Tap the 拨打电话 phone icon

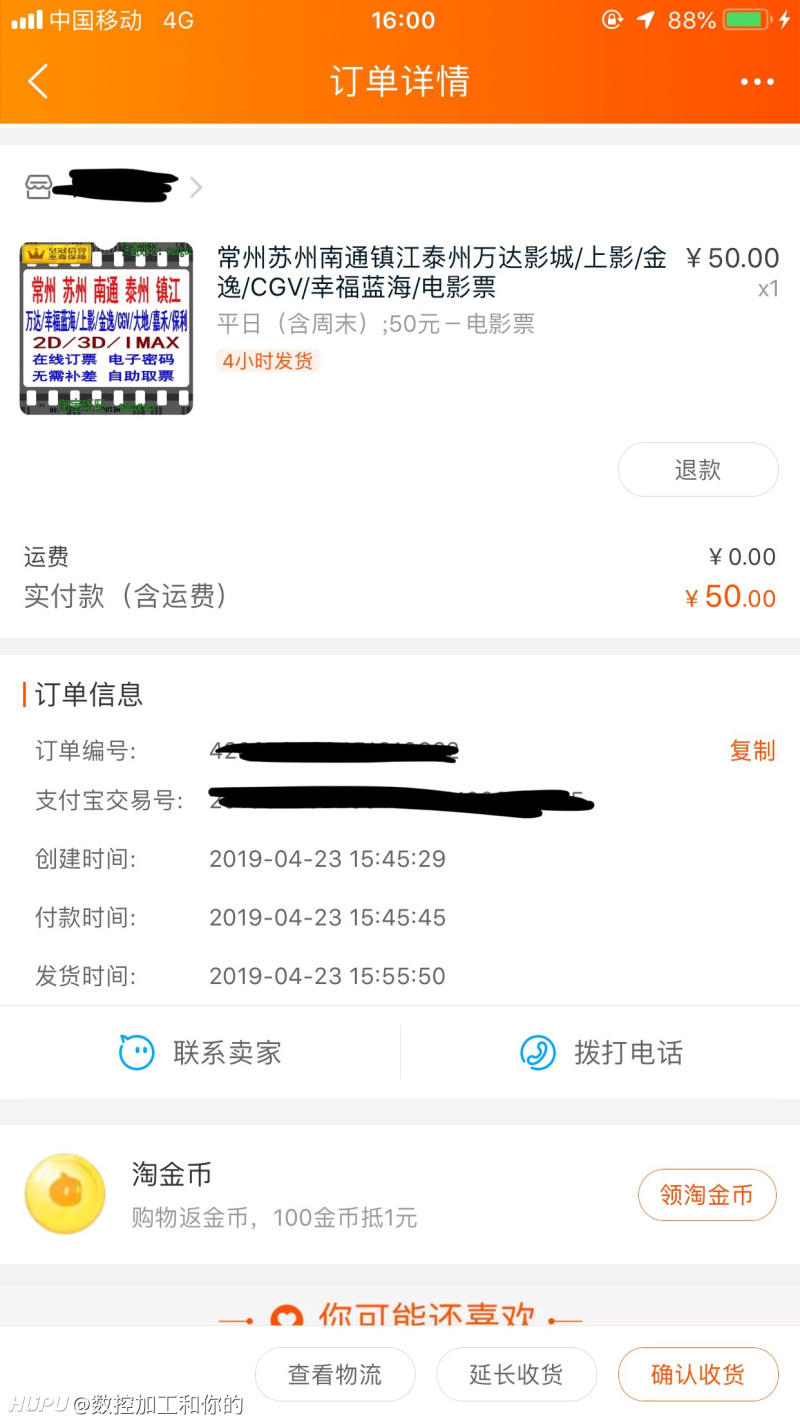point(538,1052)
